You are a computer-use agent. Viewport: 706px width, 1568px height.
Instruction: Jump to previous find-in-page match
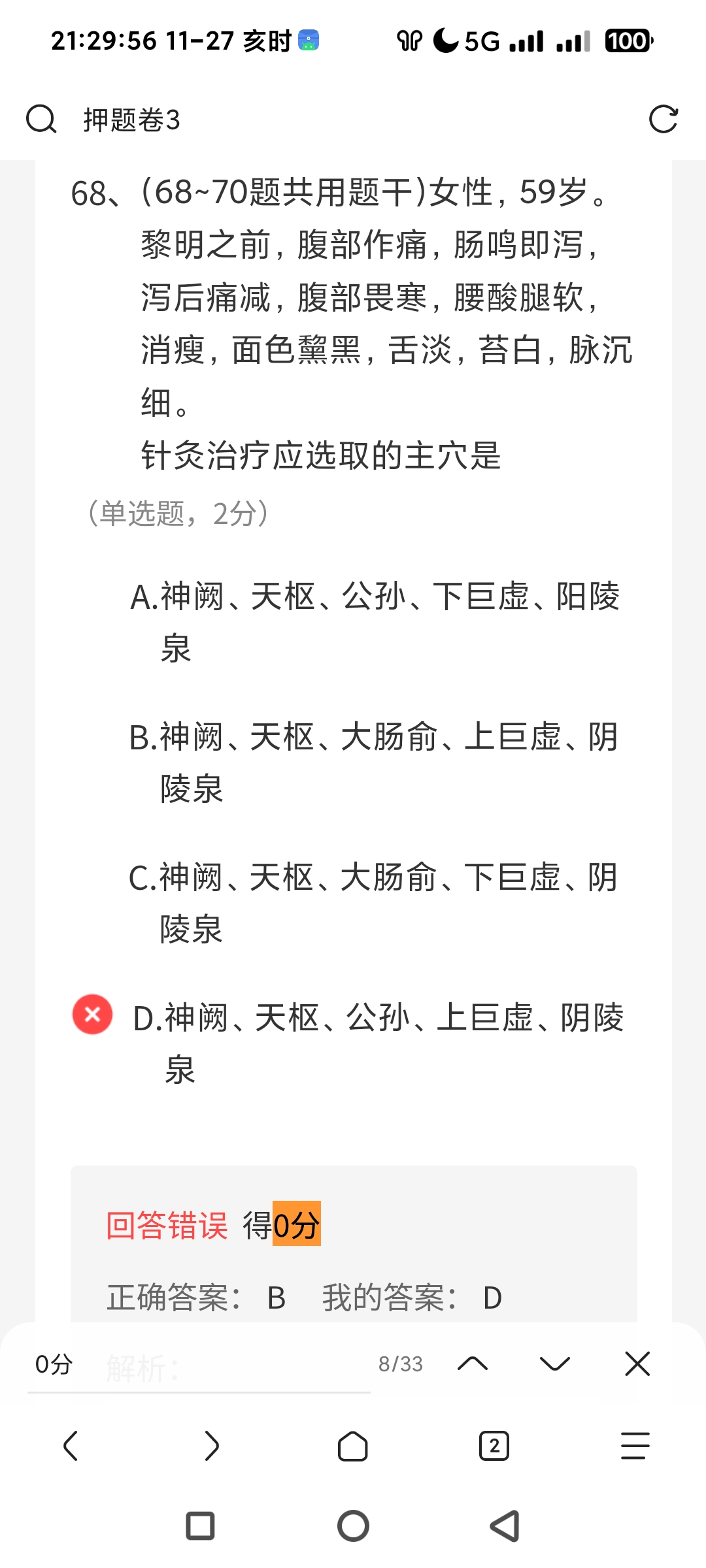pyautogui.click(x=473, y=1364)
